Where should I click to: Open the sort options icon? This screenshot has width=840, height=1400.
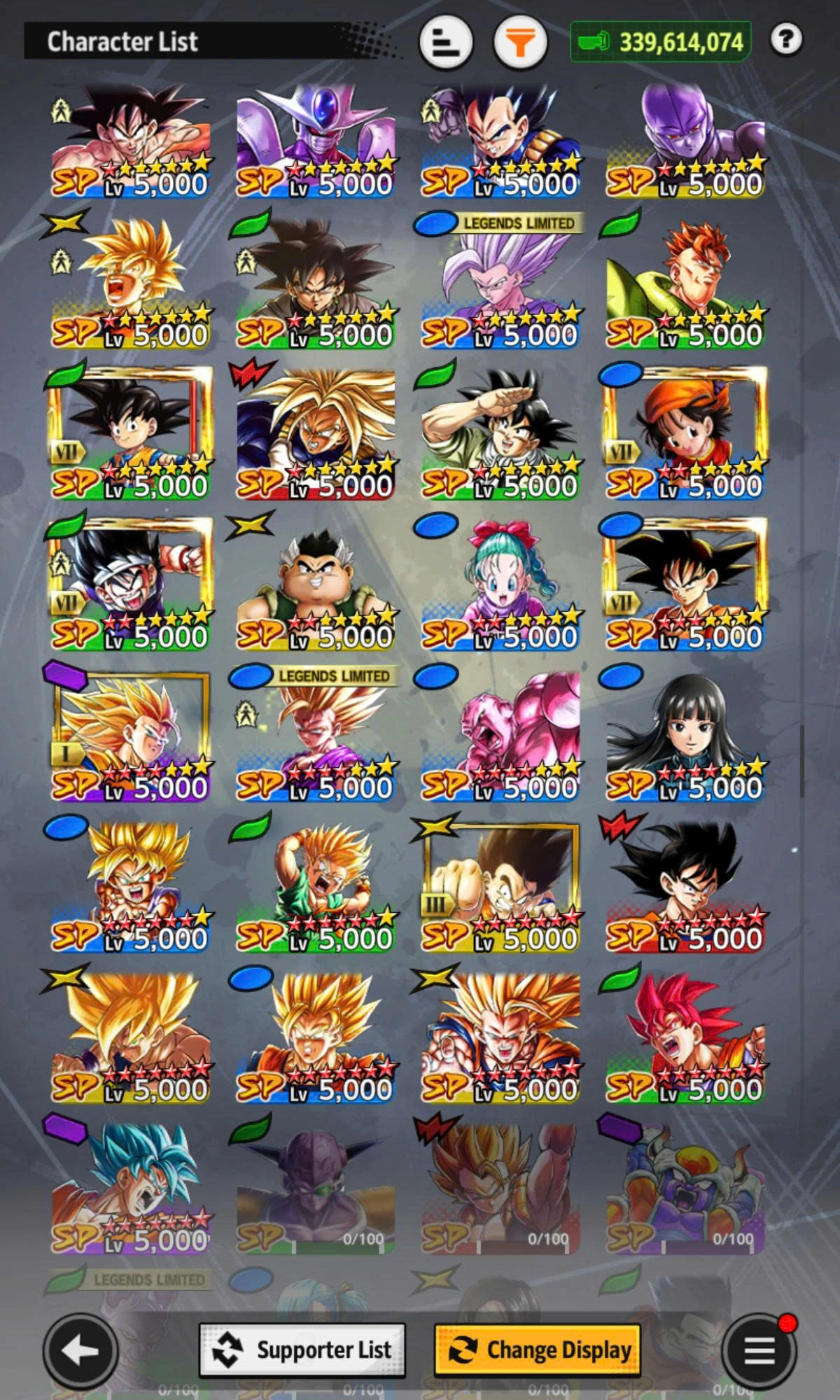point(446,43)
